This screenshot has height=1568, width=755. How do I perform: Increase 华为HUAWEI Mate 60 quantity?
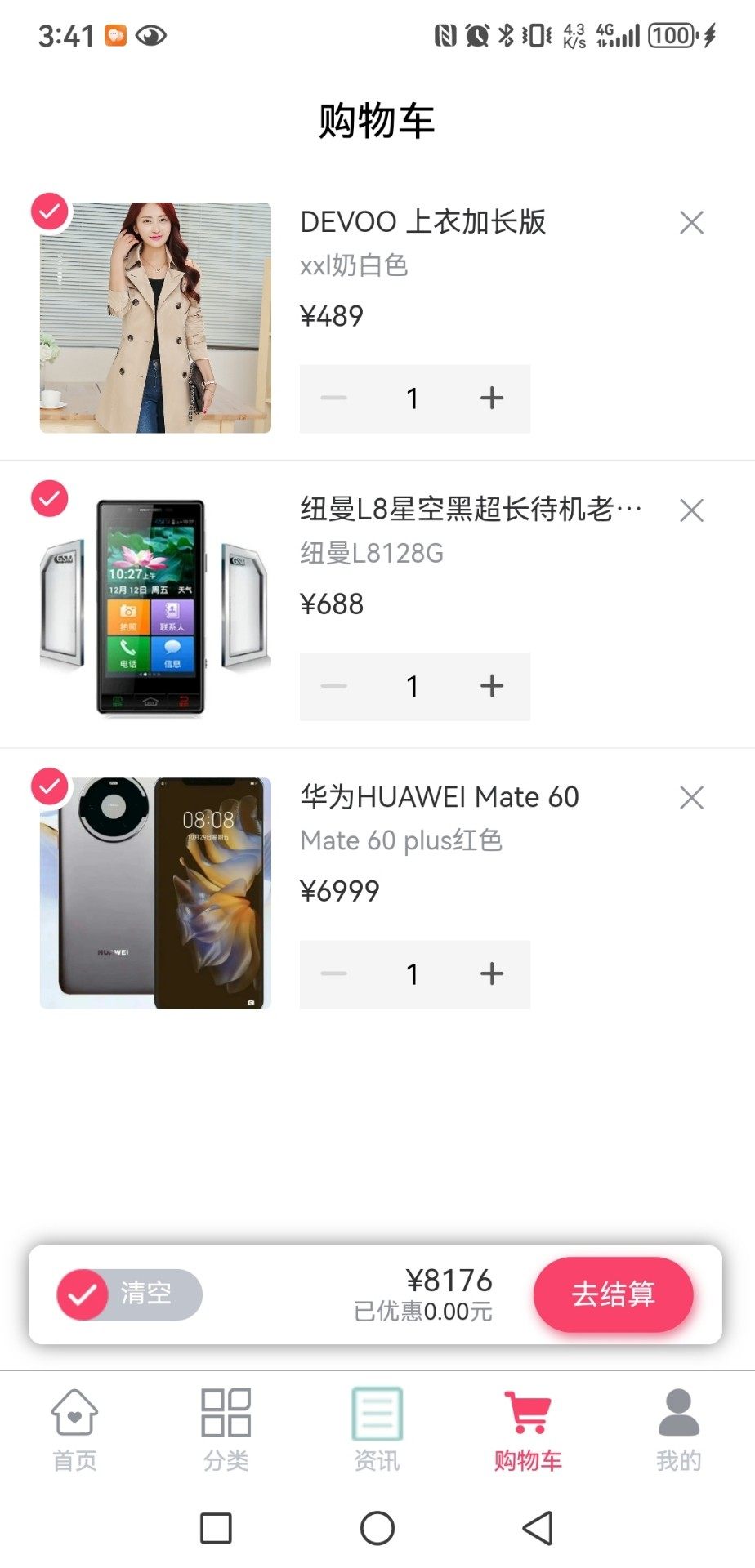491,973
